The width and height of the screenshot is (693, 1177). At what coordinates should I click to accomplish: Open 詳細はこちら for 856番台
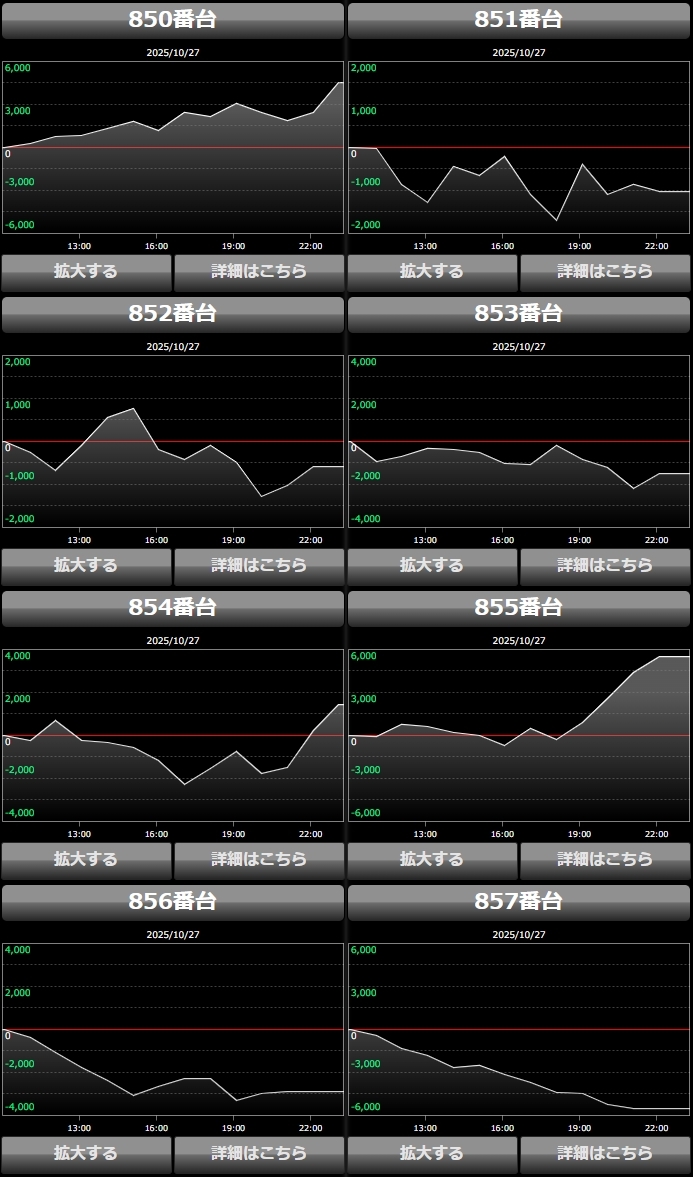pyautogui.click(x=259, y=1154)
